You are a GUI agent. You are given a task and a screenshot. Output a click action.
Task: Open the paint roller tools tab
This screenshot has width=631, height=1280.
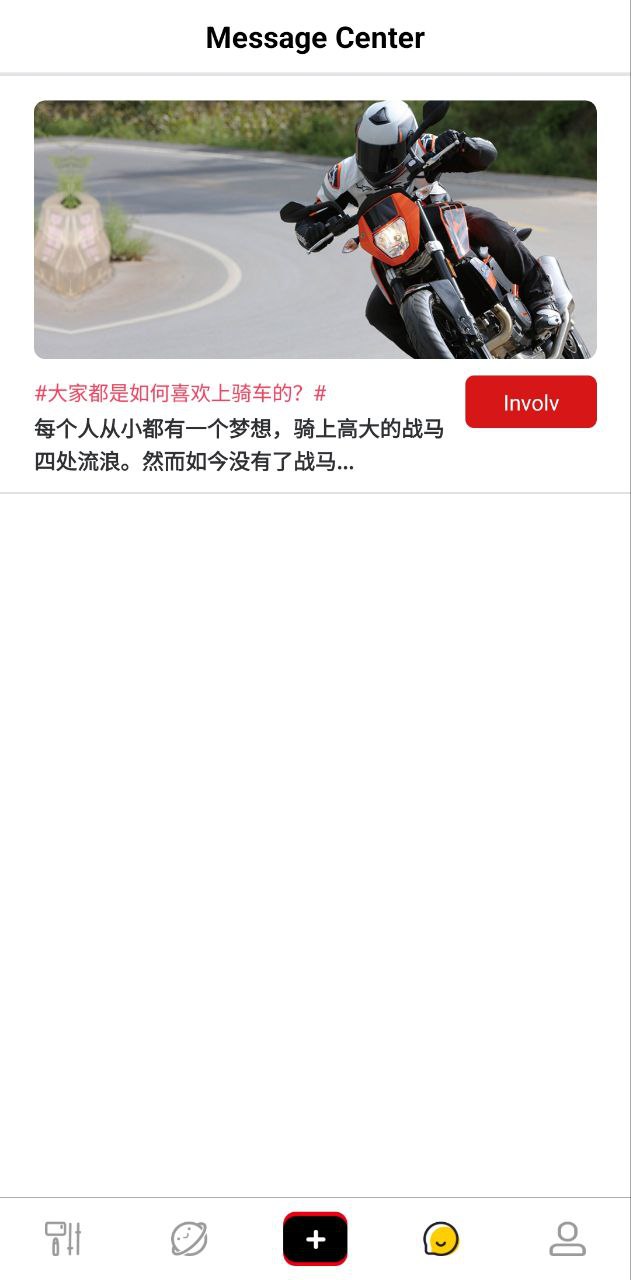tap(63, 1238)
